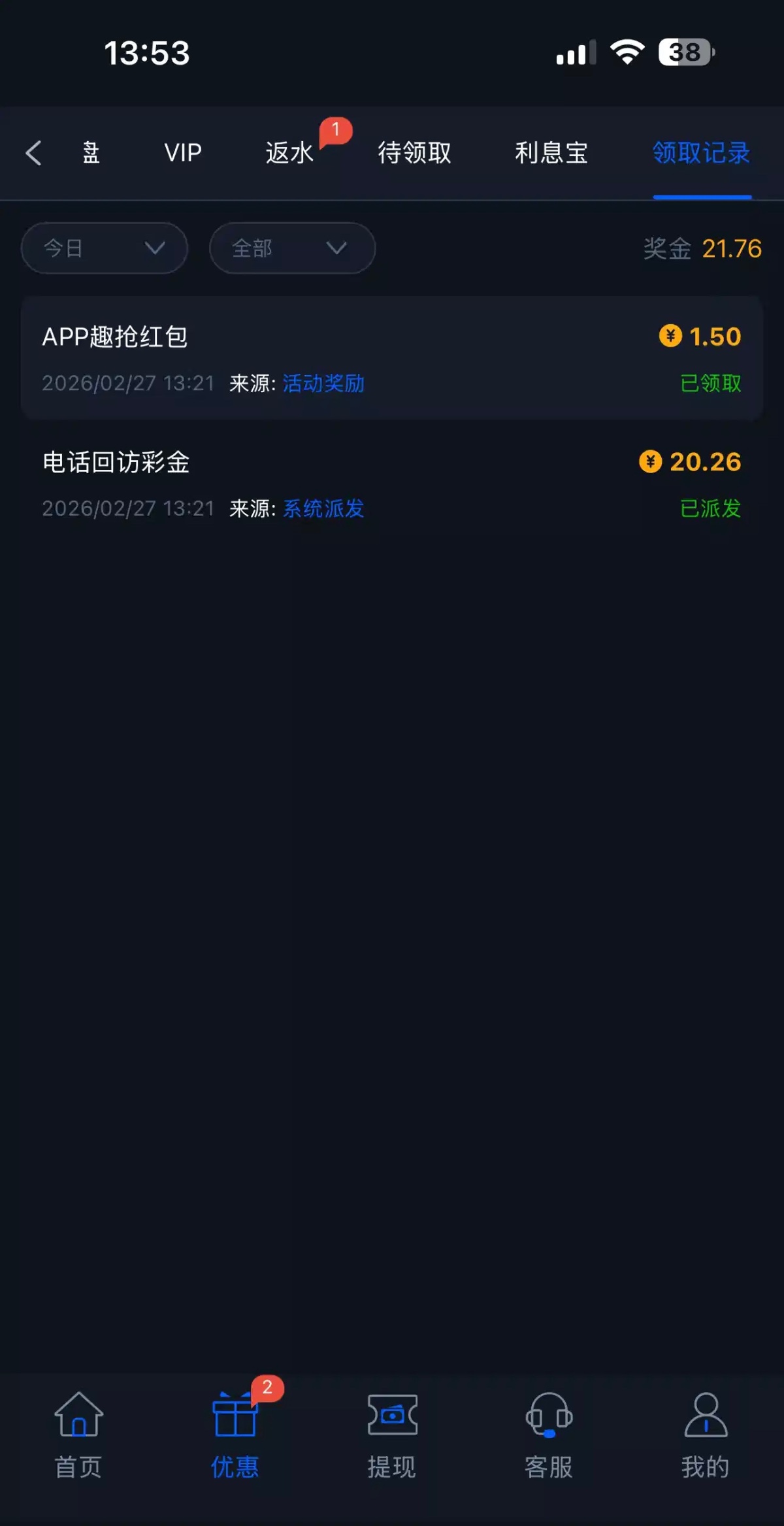Open the 利息宝 tab
Image resolution: width=784 pixels, height=1526 pixels.
pyautogui.click(x=551, y=153)
